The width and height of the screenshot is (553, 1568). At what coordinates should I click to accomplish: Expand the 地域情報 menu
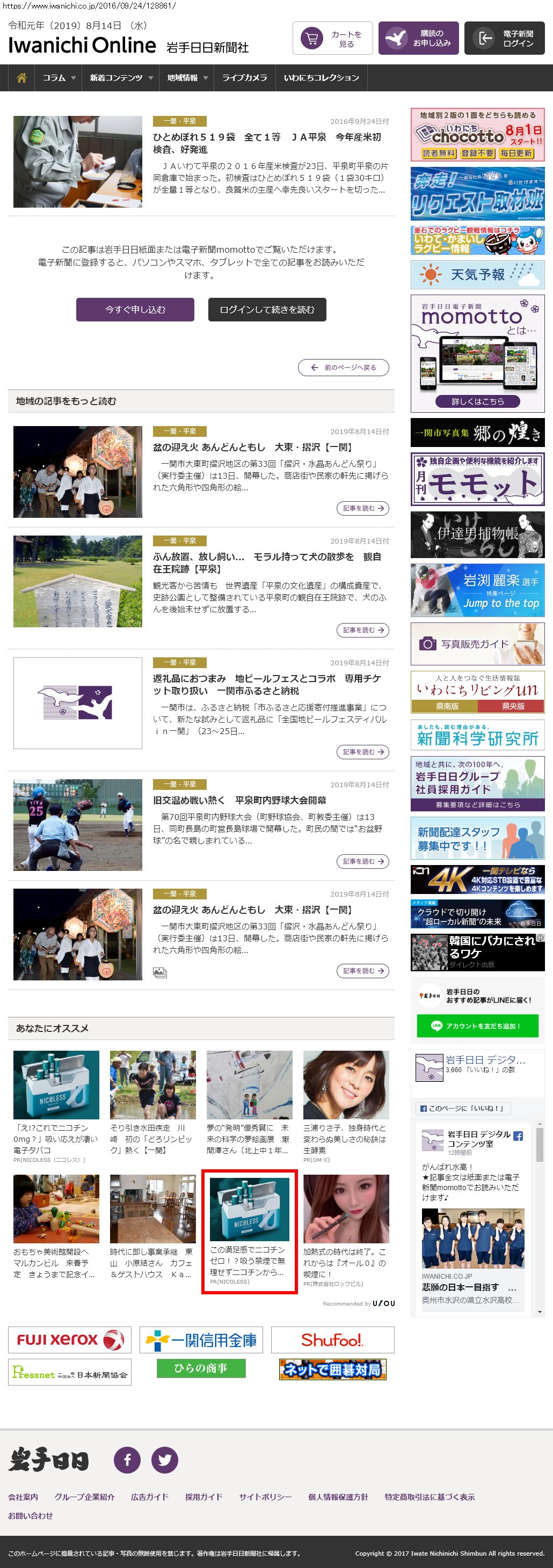[x=187, y=78]
